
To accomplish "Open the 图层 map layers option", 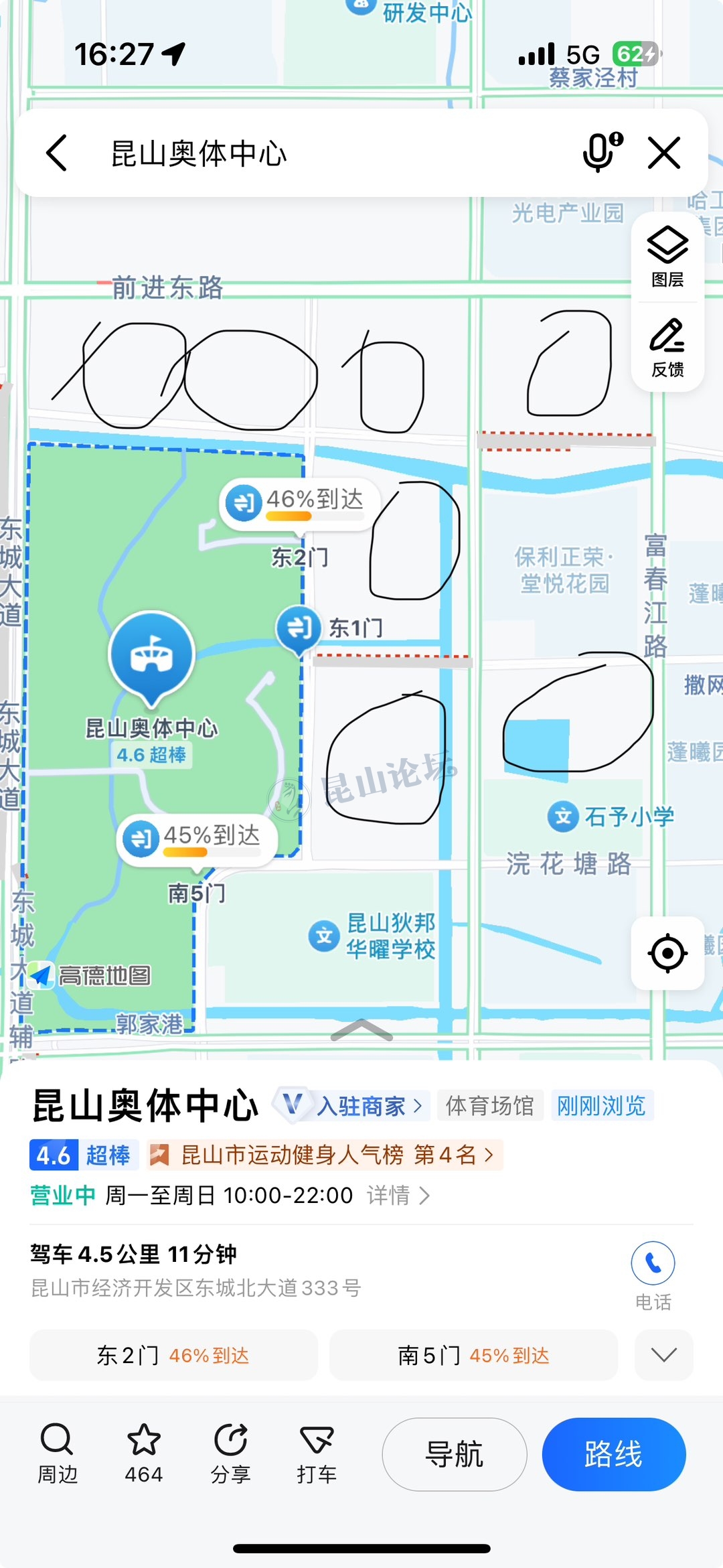I will [667, 257].
